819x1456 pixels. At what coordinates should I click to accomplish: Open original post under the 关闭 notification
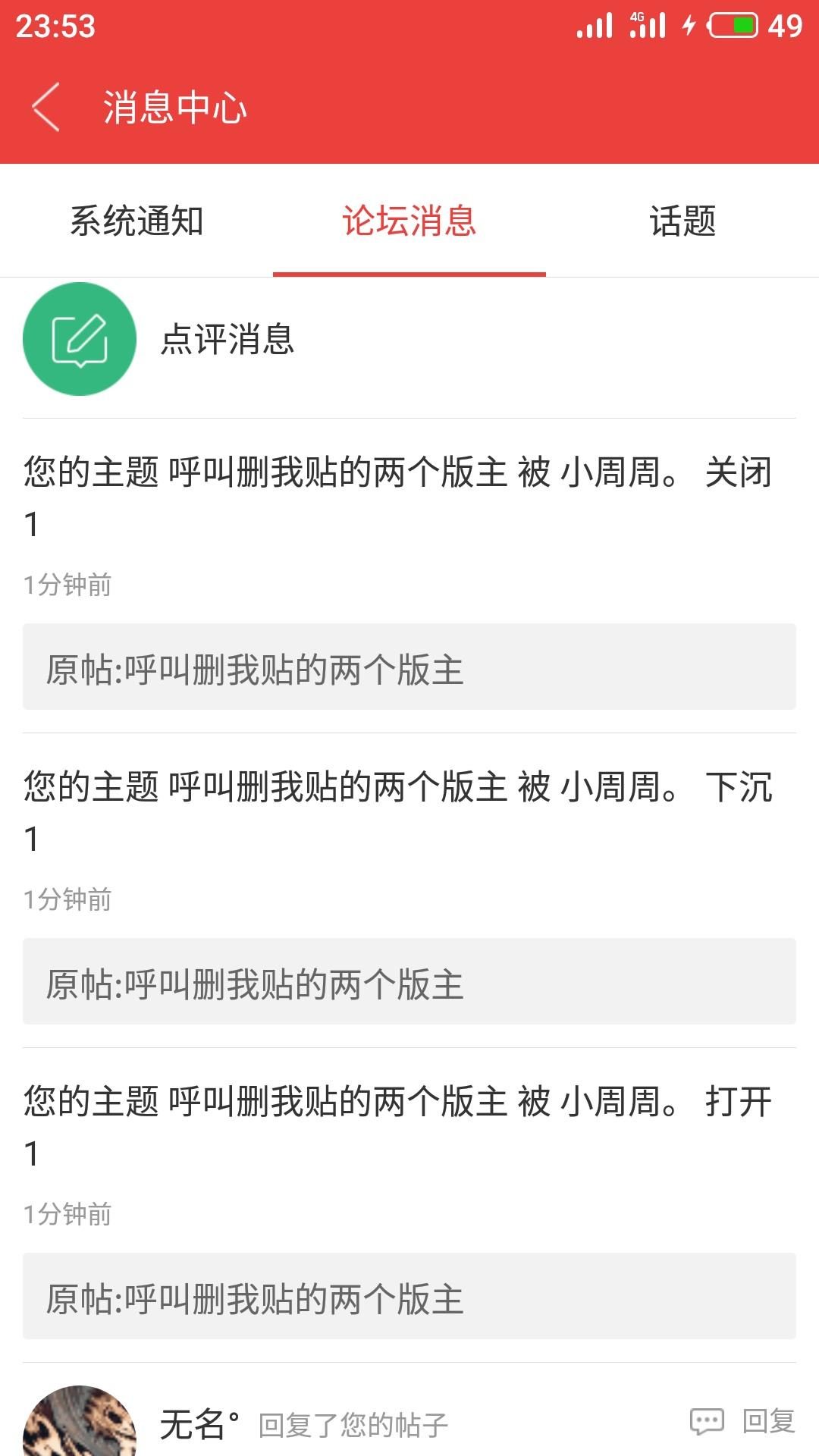[409, 667]
